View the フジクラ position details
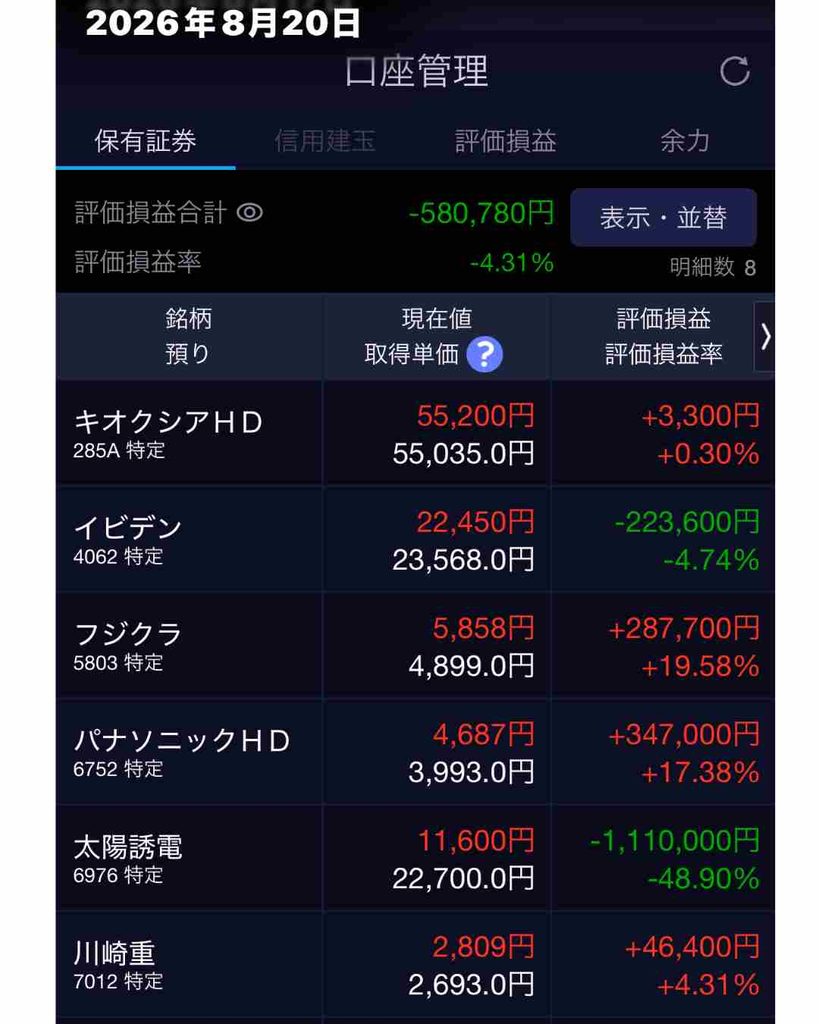Image resolution: width=819 pixels, height=1024 pixels. point(415,646)
